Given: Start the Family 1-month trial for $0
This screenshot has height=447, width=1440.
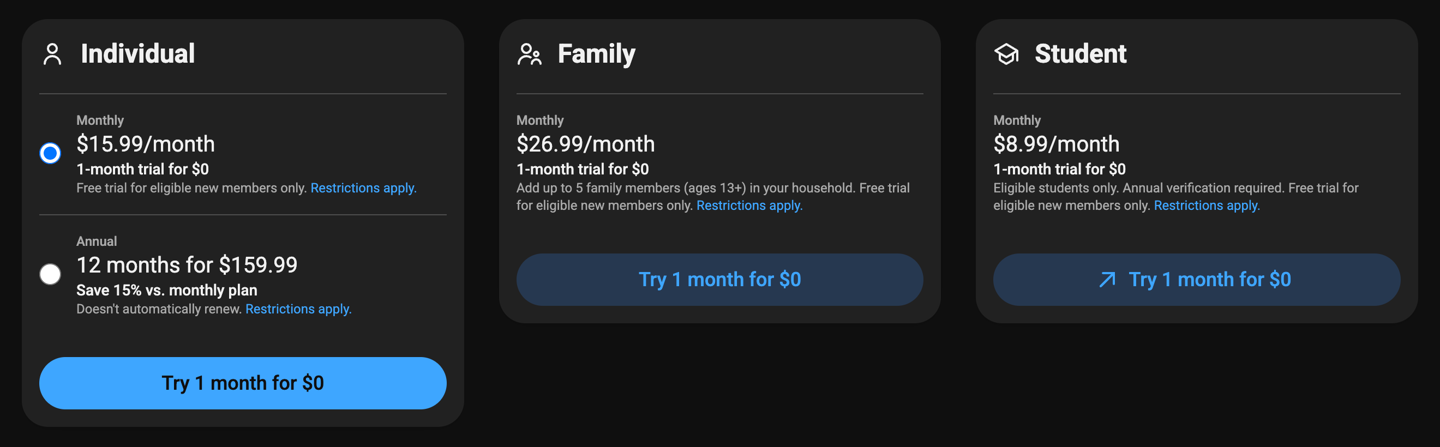Looking at the screenshot, I should click(719, 280).
